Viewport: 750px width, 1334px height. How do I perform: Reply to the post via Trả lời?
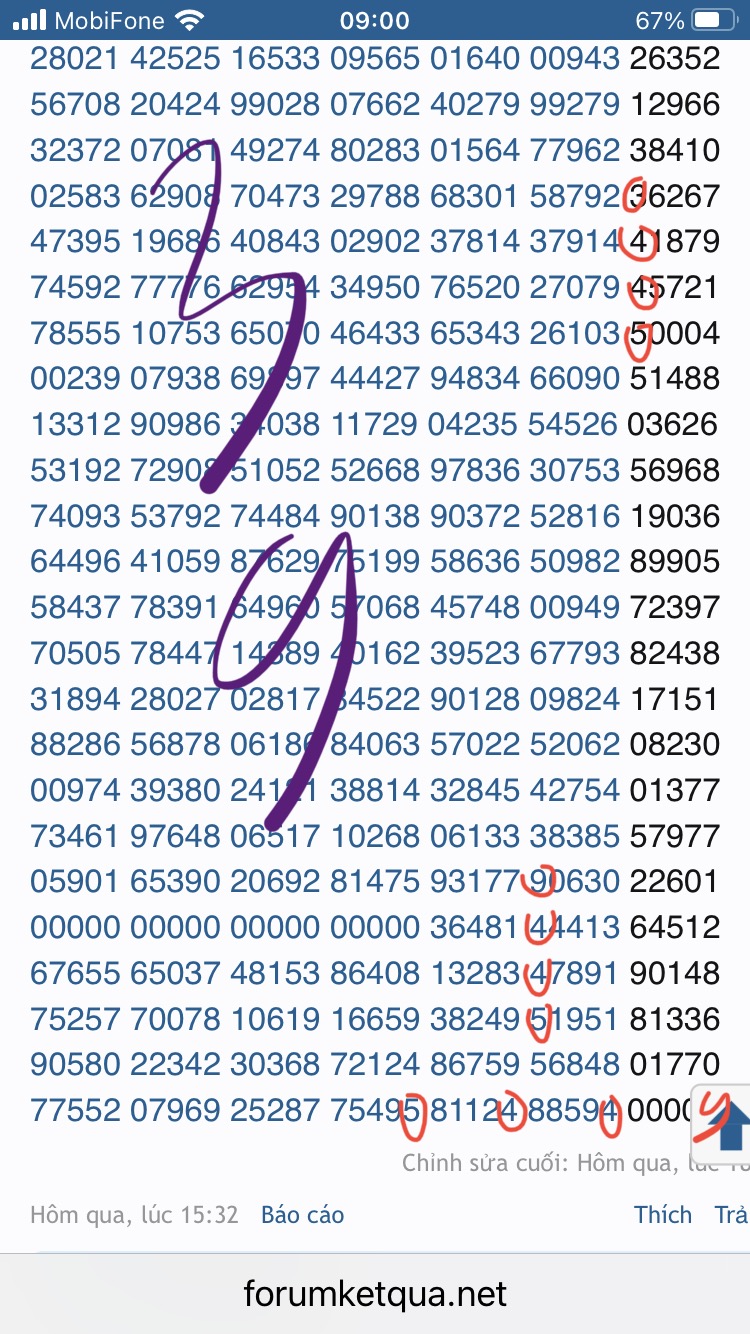(x=731, y=1215)
